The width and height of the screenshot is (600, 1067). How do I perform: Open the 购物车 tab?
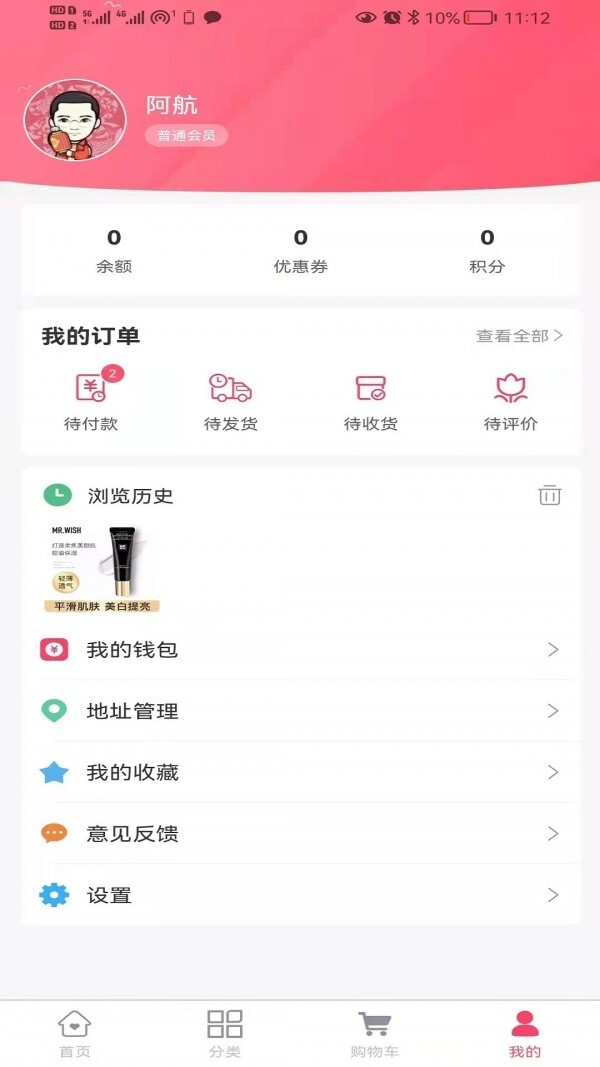pyautogui.click(x=375, y=1034)
